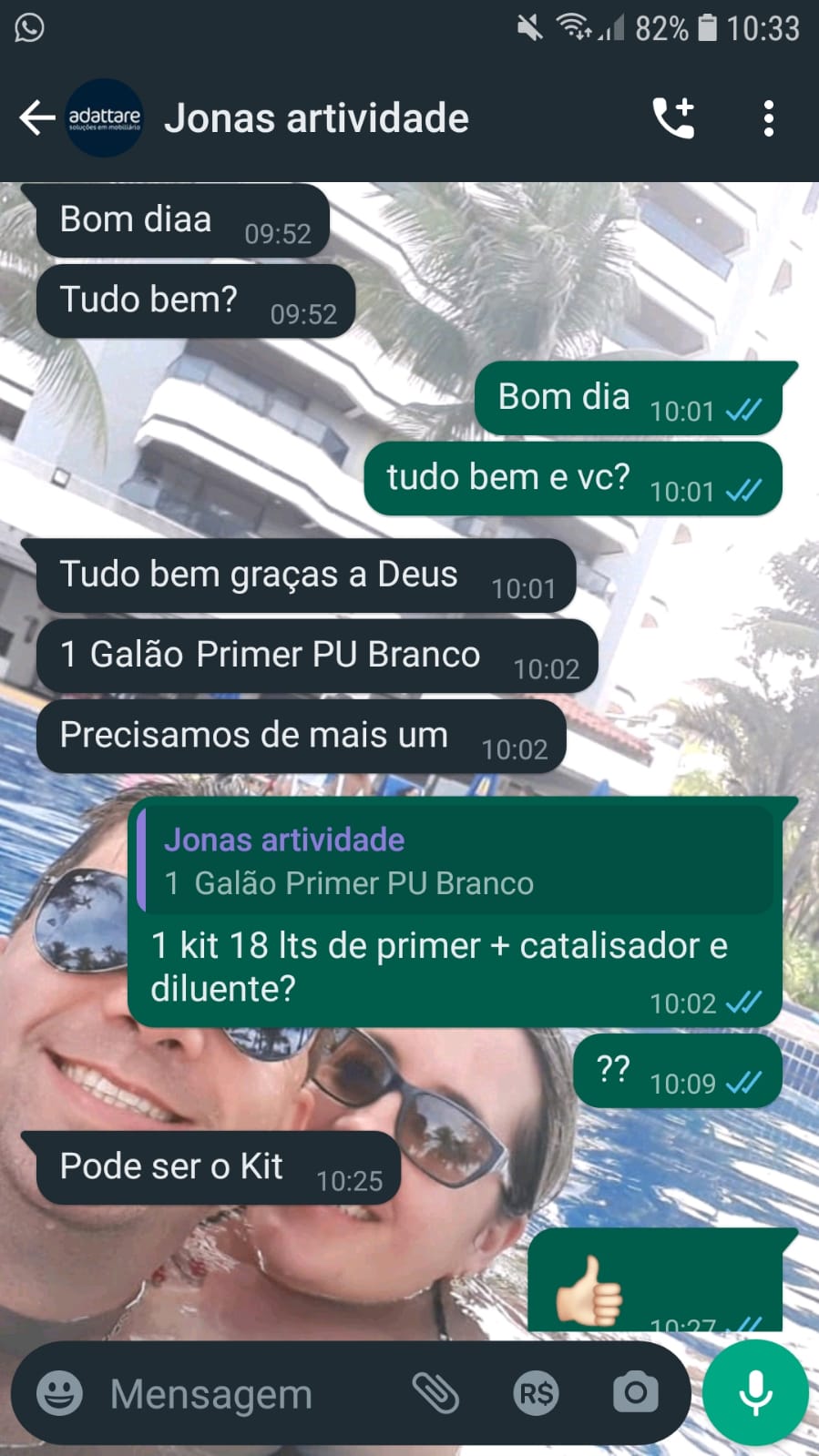Screen dimensions: 819x1456
Task: Open the R$ payment option
Action: 536,1393
